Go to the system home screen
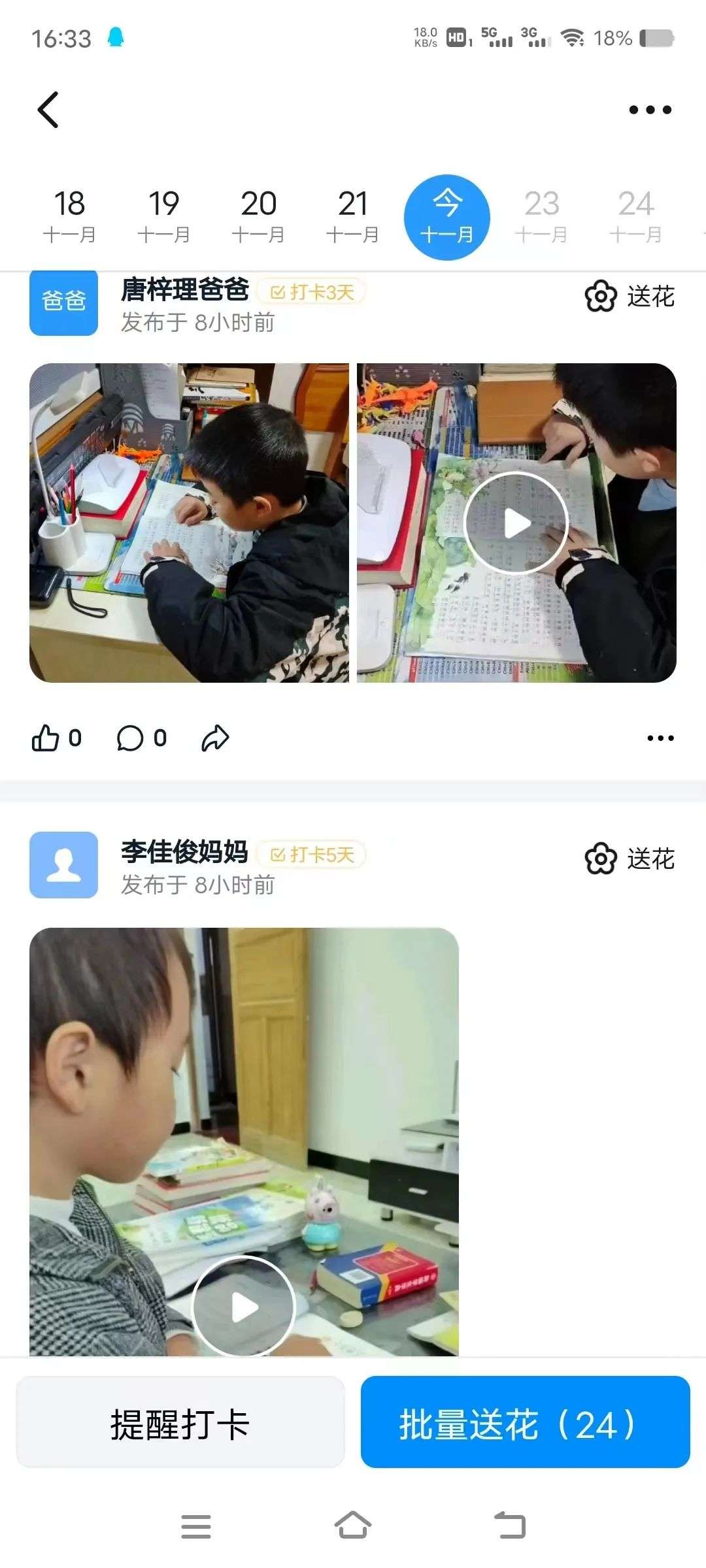Viewport: 706px width, 1568px height. (x=353, y=1526)
